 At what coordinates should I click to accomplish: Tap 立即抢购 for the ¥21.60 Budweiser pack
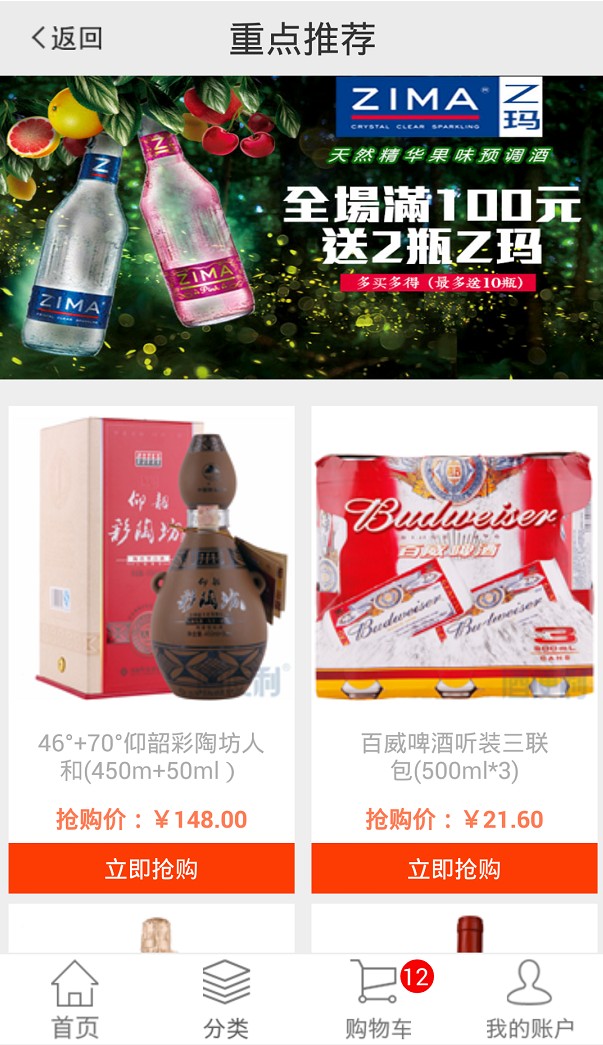(x=454, y=868)
